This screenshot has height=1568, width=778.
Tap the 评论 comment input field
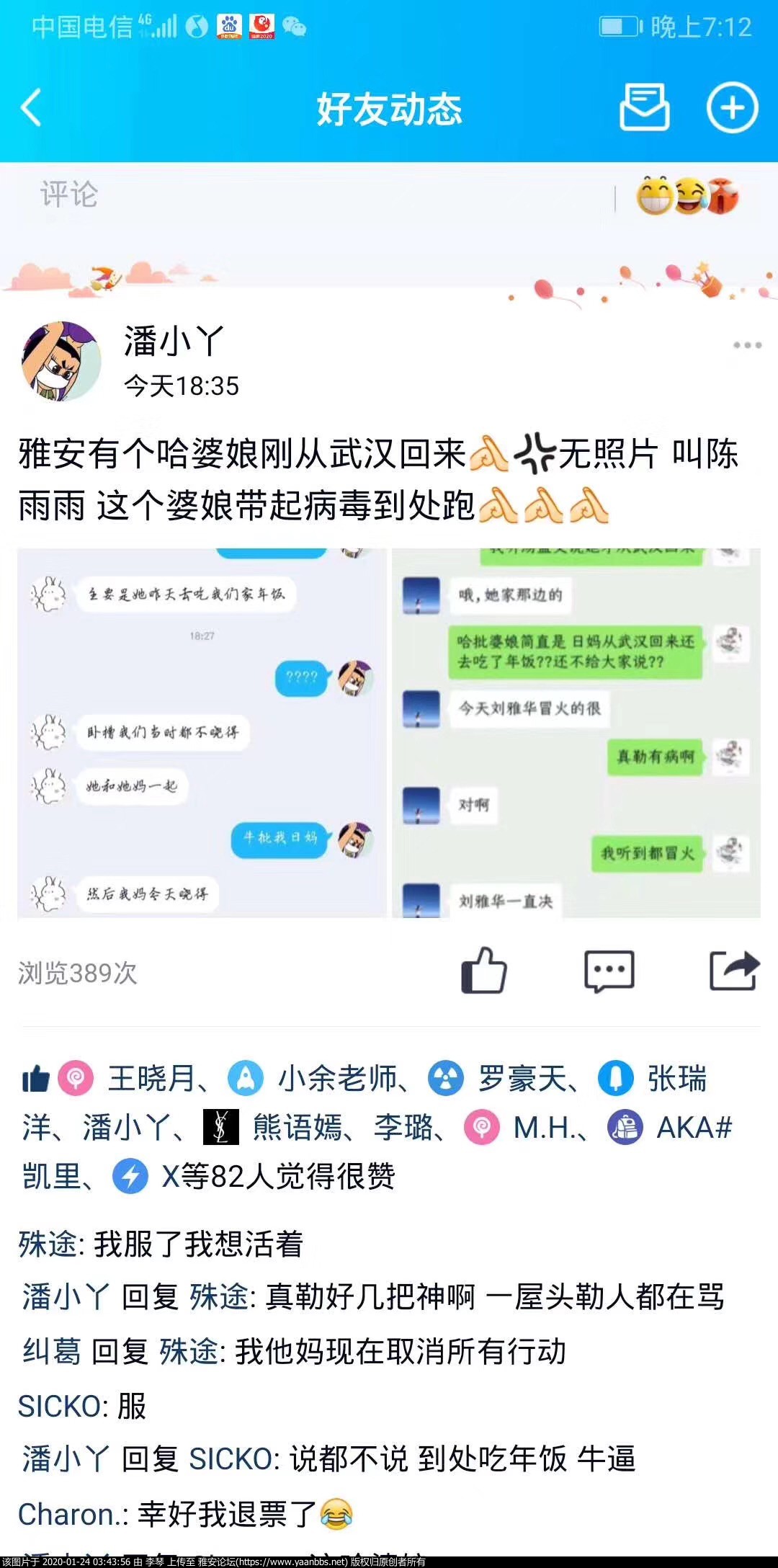288,195
